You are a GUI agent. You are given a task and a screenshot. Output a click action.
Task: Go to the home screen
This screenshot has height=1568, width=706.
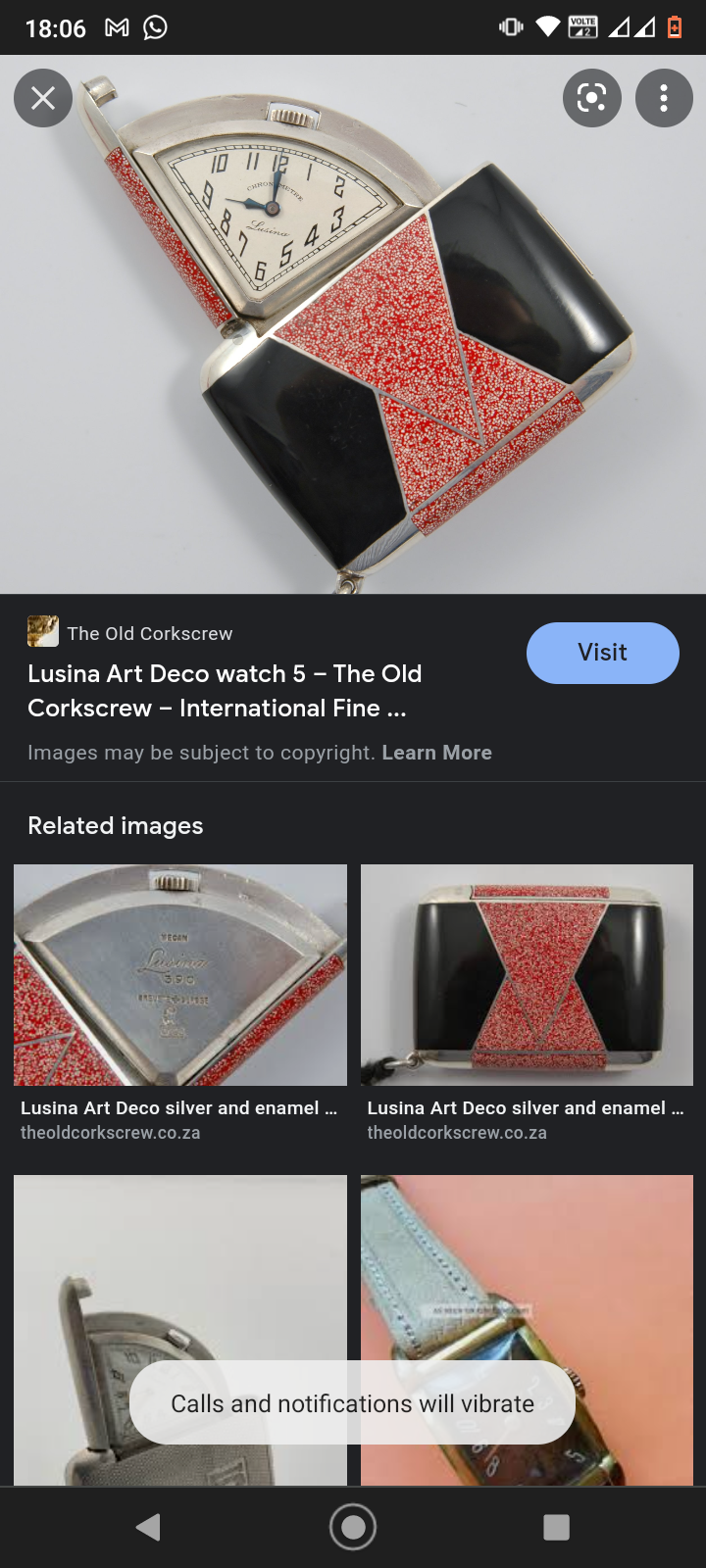pyautogui.click(x=353, y=1527)
